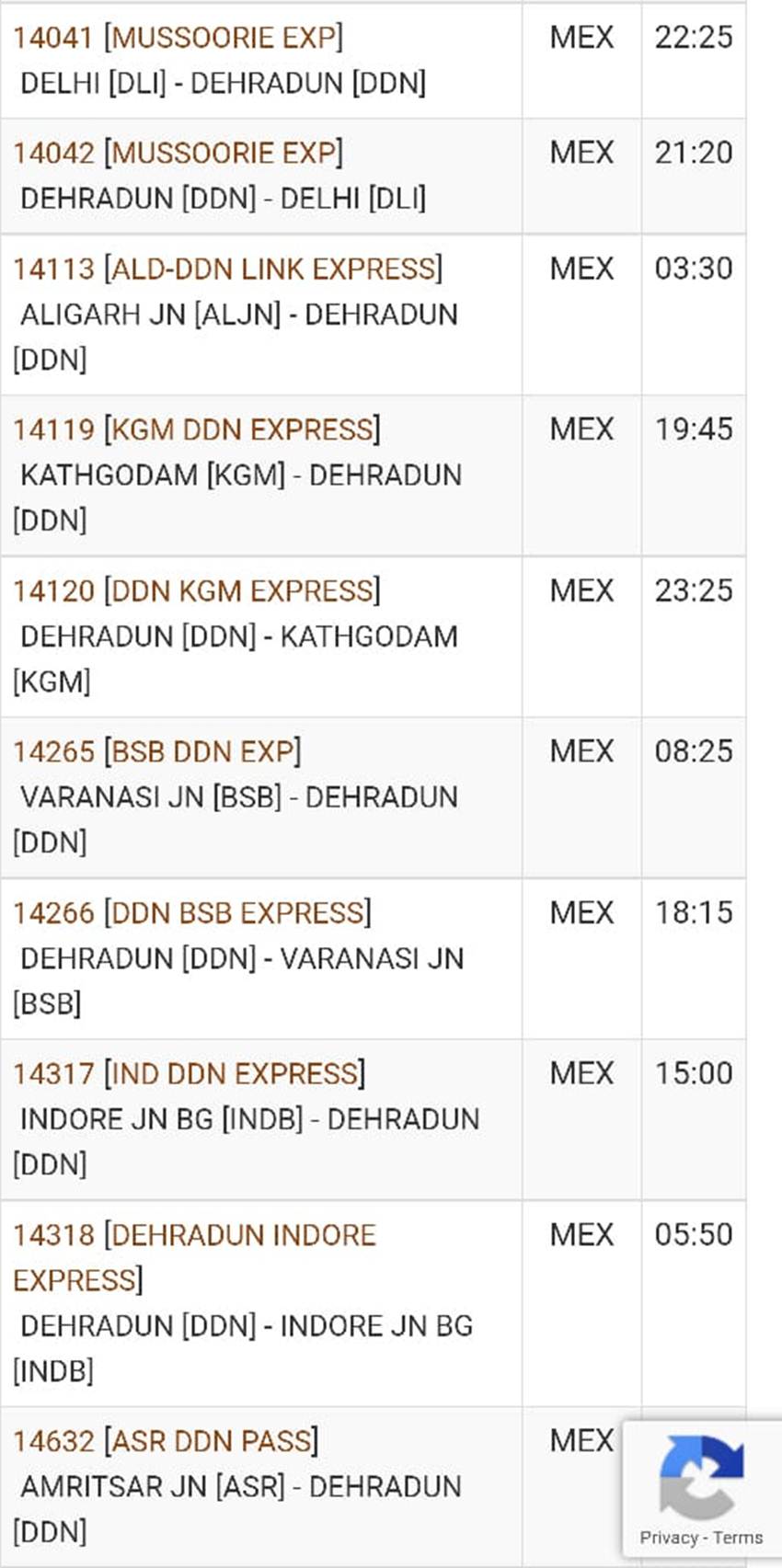Image resolution: width=782 pixels, height=1568 pixels.
Task: Open 14113 ALD-DDN Link Express
Action: click(227, 269)
